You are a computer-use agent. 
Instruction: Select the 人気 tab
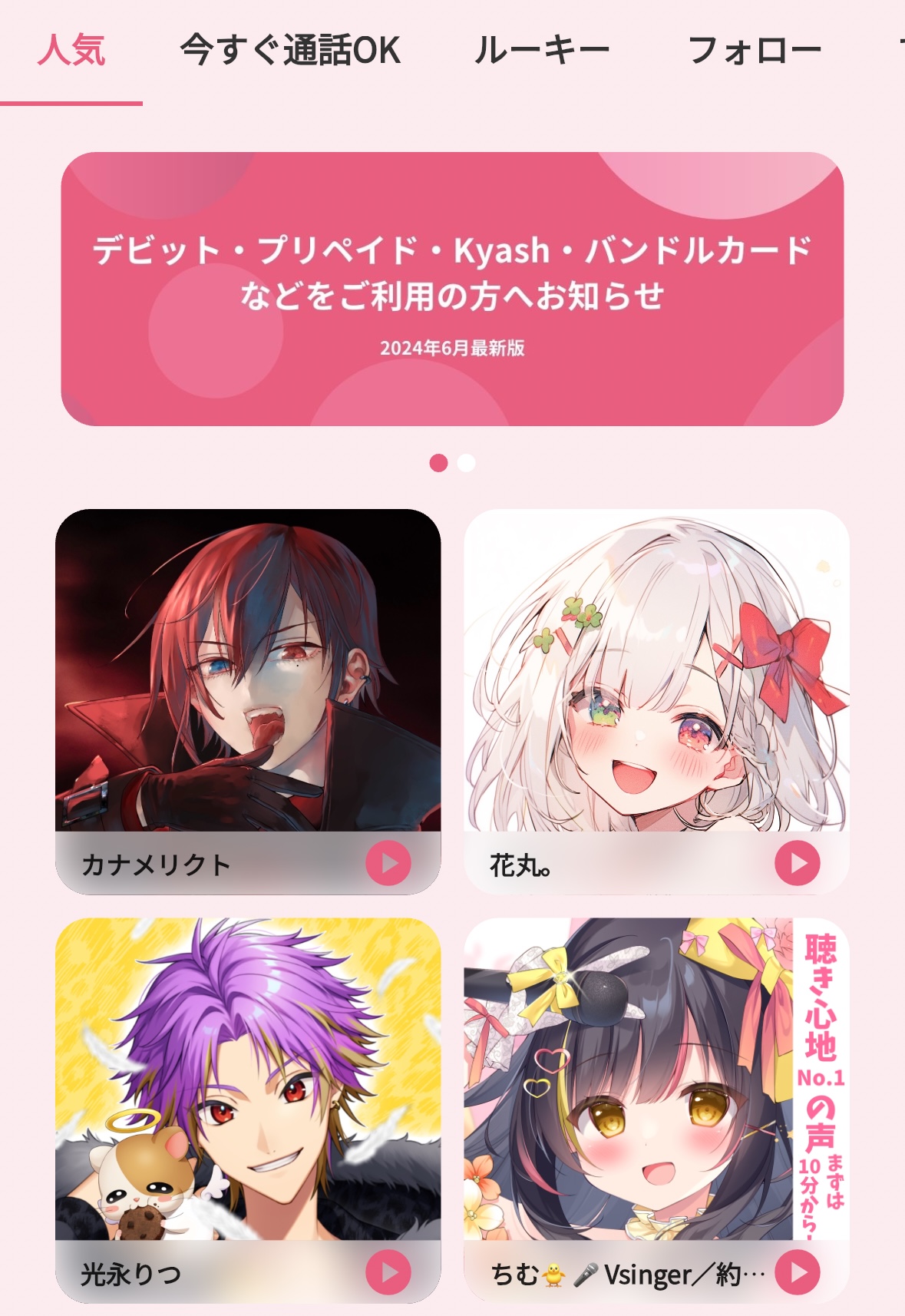click(71, 51)
